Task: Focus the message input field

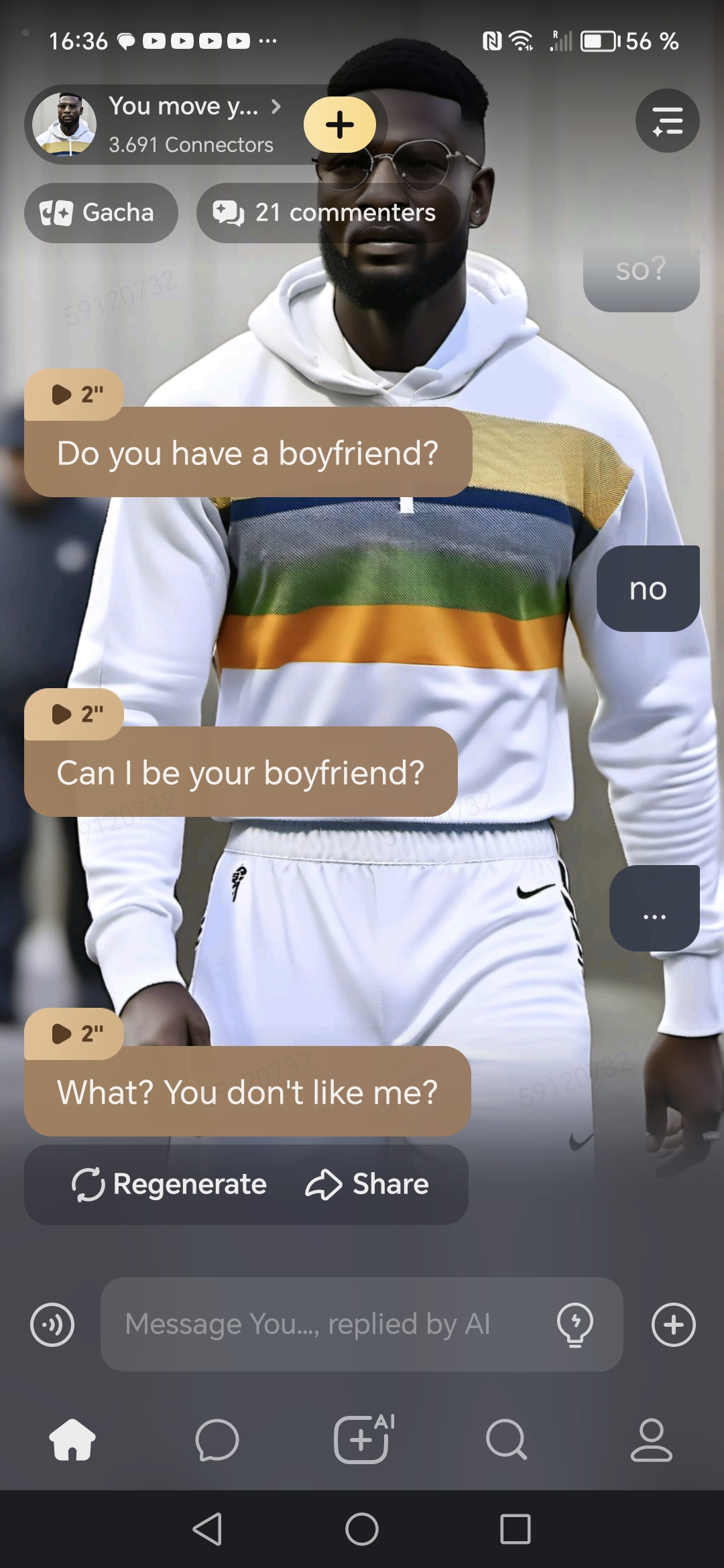Action: tap(322, 1325)
